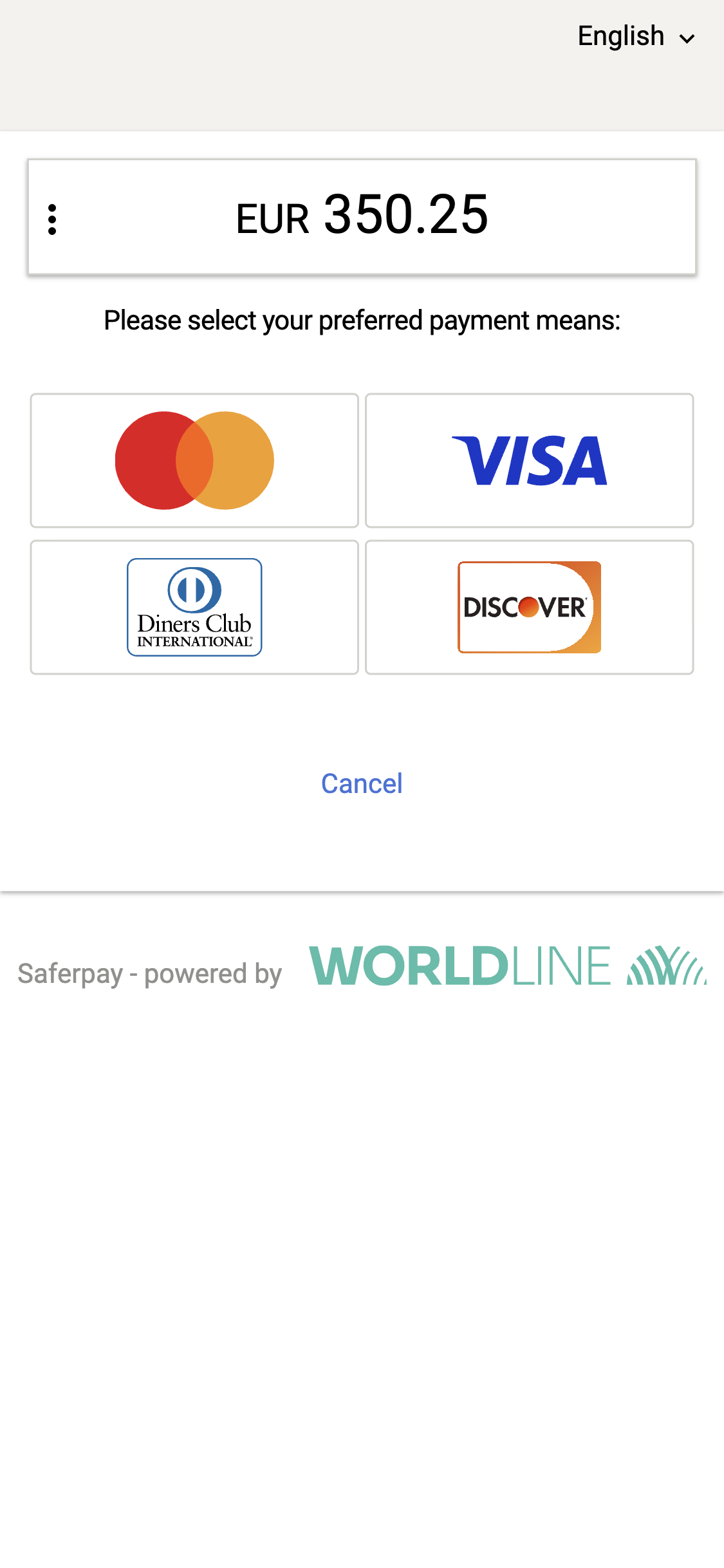Click the prompt text asking preferred payment means

362,320
